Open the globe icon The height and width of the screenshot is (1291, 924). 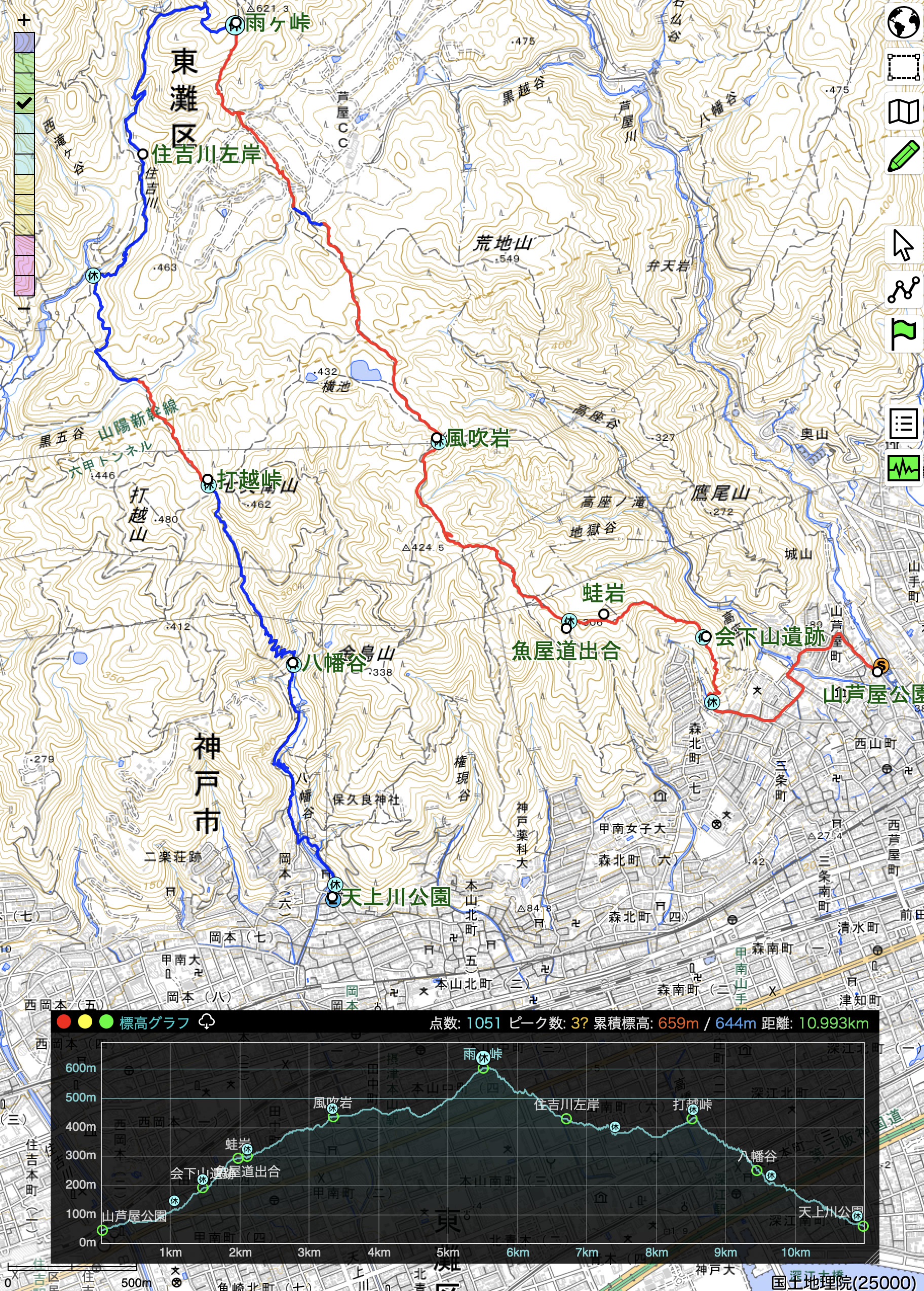pyautogui.click(x=904, y=23)
